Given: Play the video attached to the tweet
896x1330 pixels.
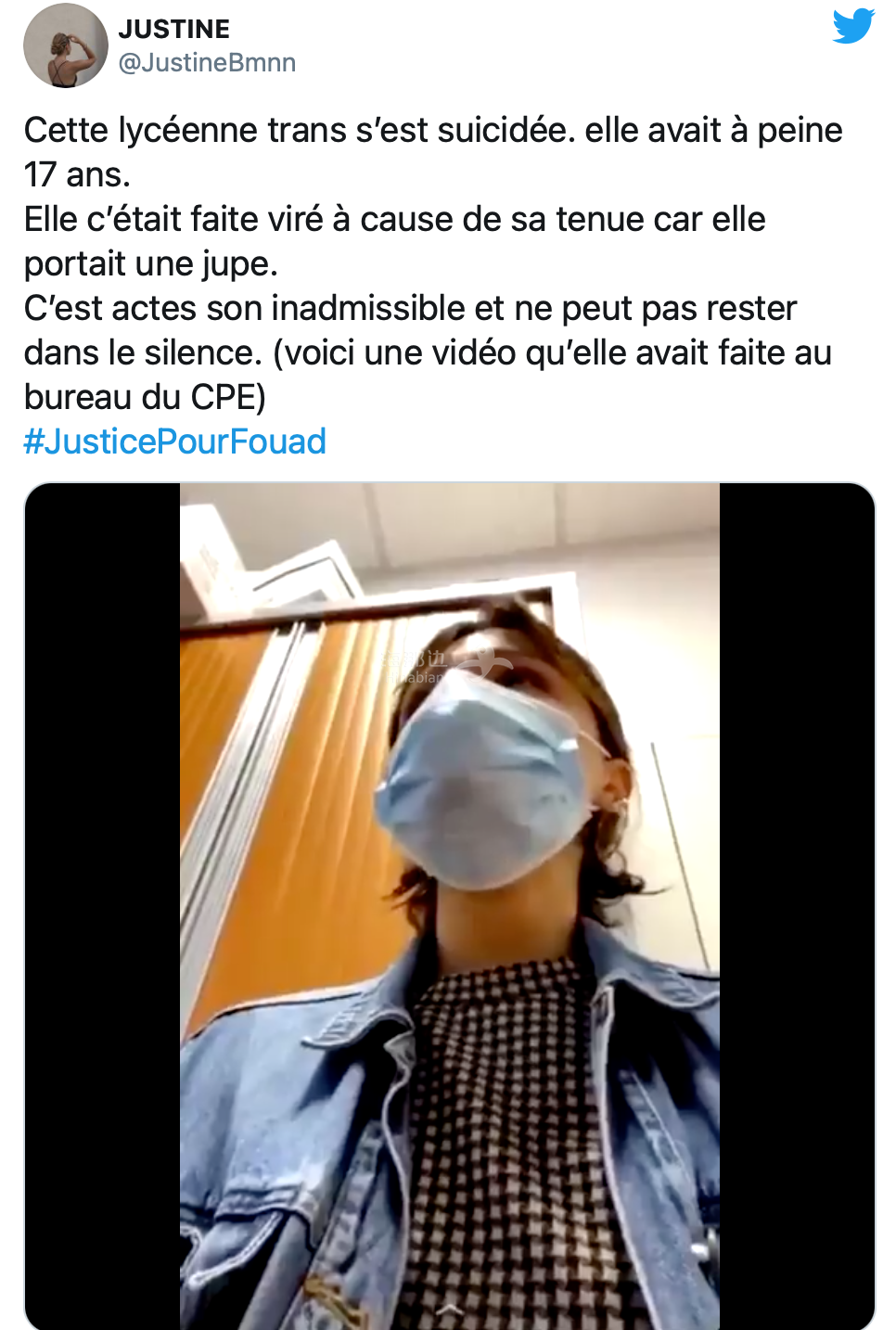Looking at the screenshot, I should pyautogui.click(x=450, y=906).
